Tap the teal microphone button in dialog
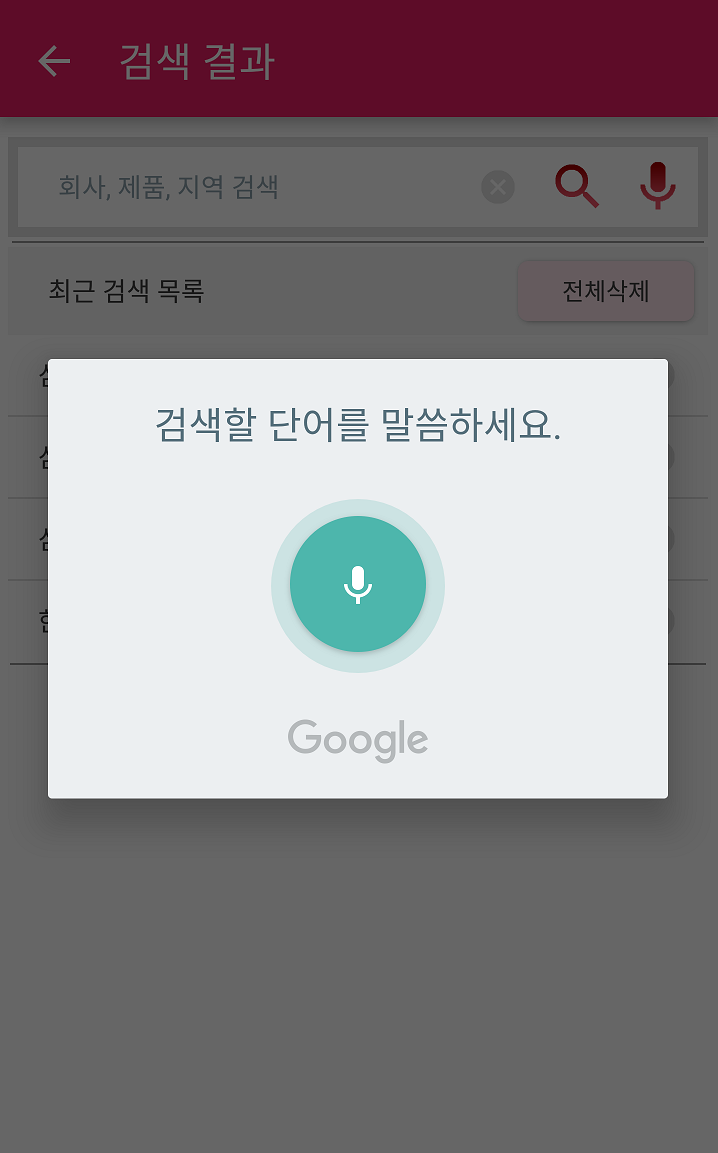This screenshot has width=718, height=1153. point(358,585)
